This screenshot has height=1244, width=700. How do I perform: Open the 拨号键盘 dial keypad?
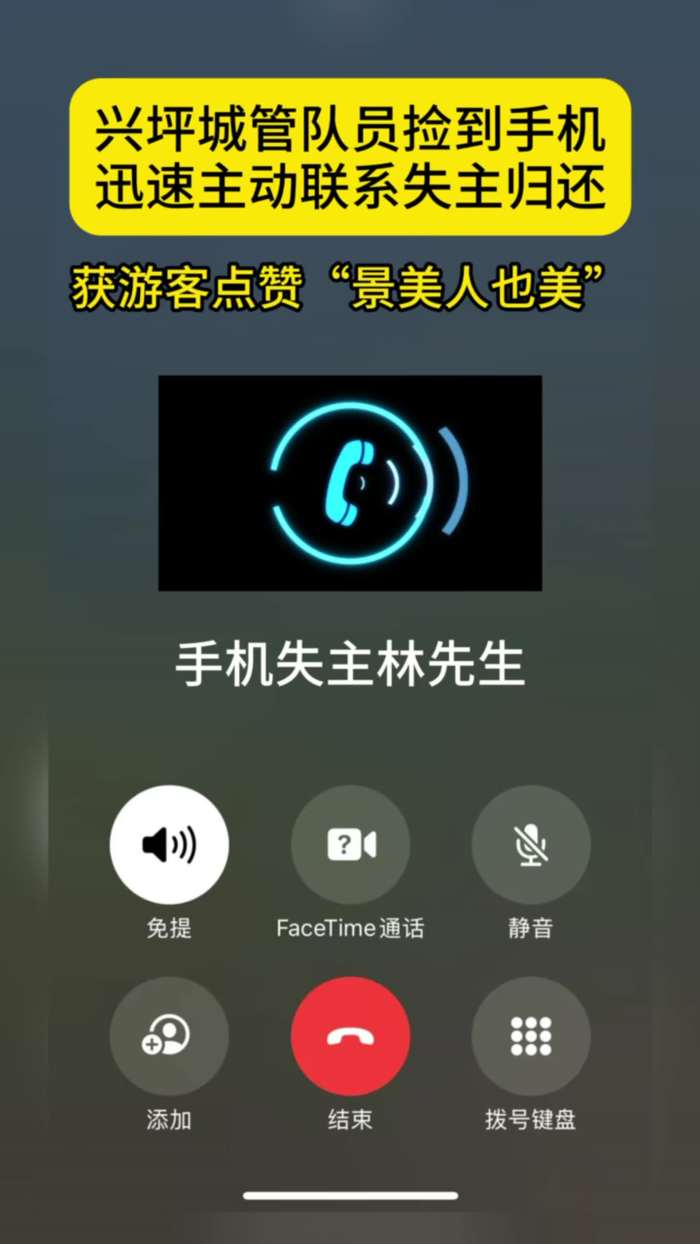click(530, 1036)
